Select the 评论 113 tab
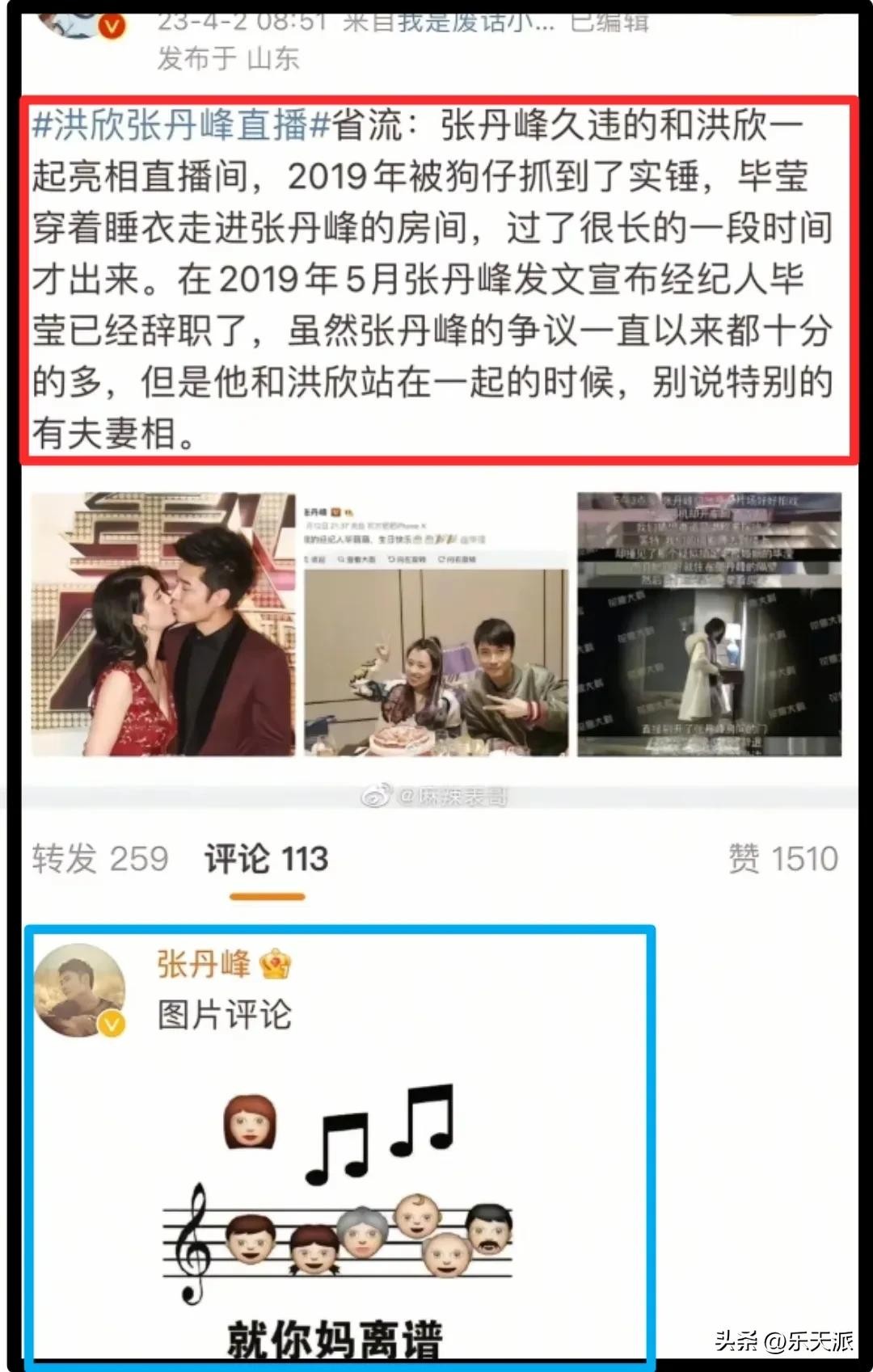Screen dimensions: 873x1372 (x=267, y=858)
